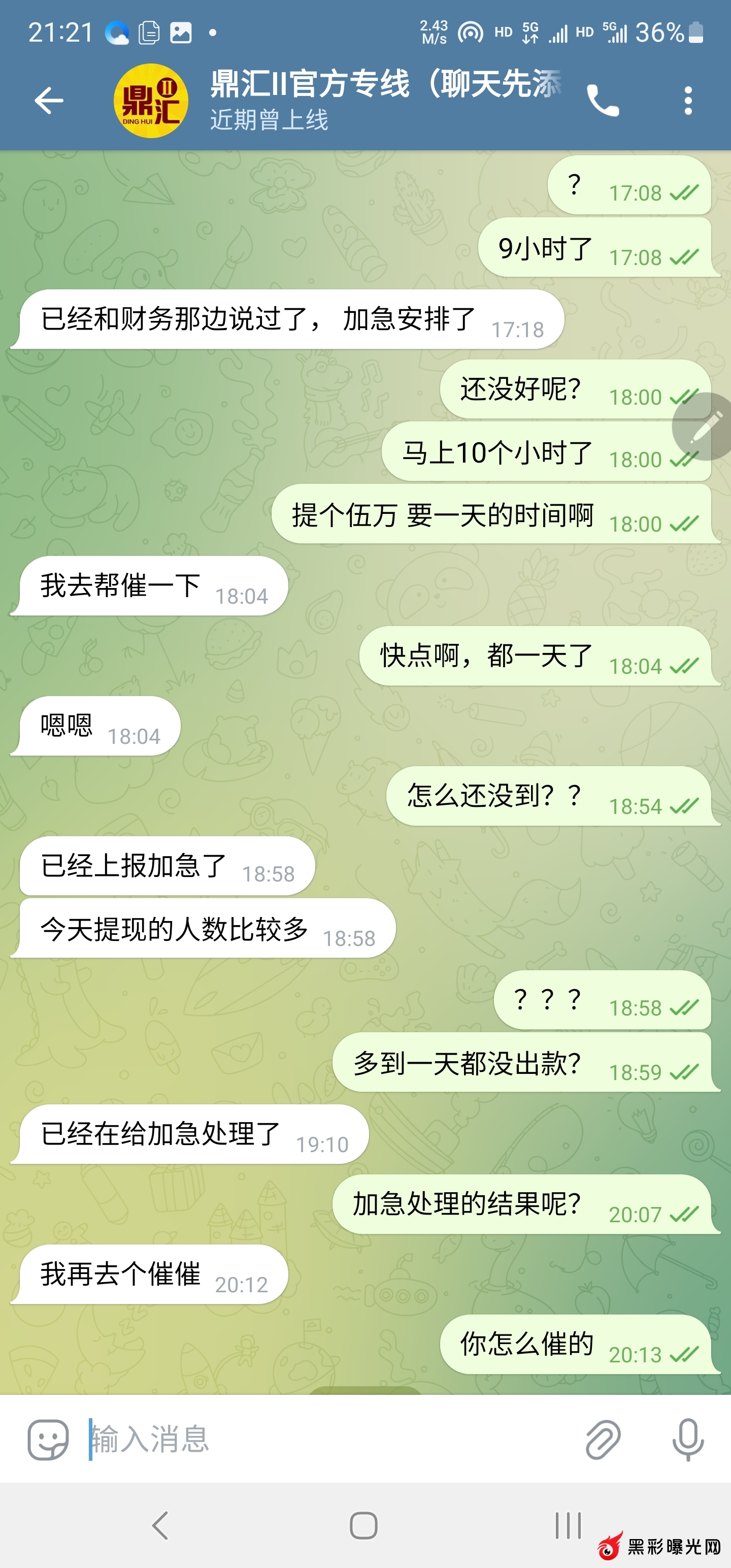Attach a file with the paperclip icon
731x1568 pixels.
pos(603,1440)
